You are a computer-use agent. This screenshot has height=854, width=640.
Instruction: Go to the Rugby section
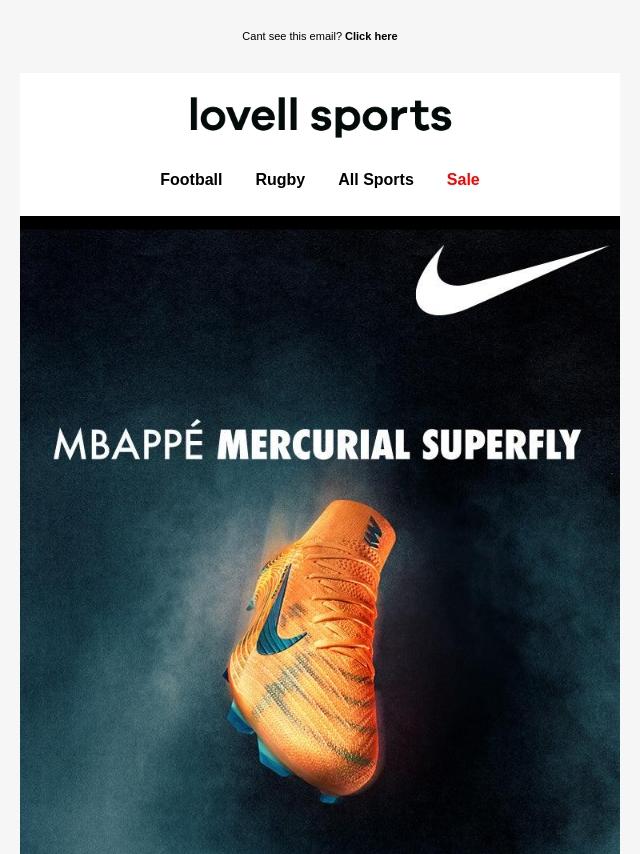[x=280, y=179]
